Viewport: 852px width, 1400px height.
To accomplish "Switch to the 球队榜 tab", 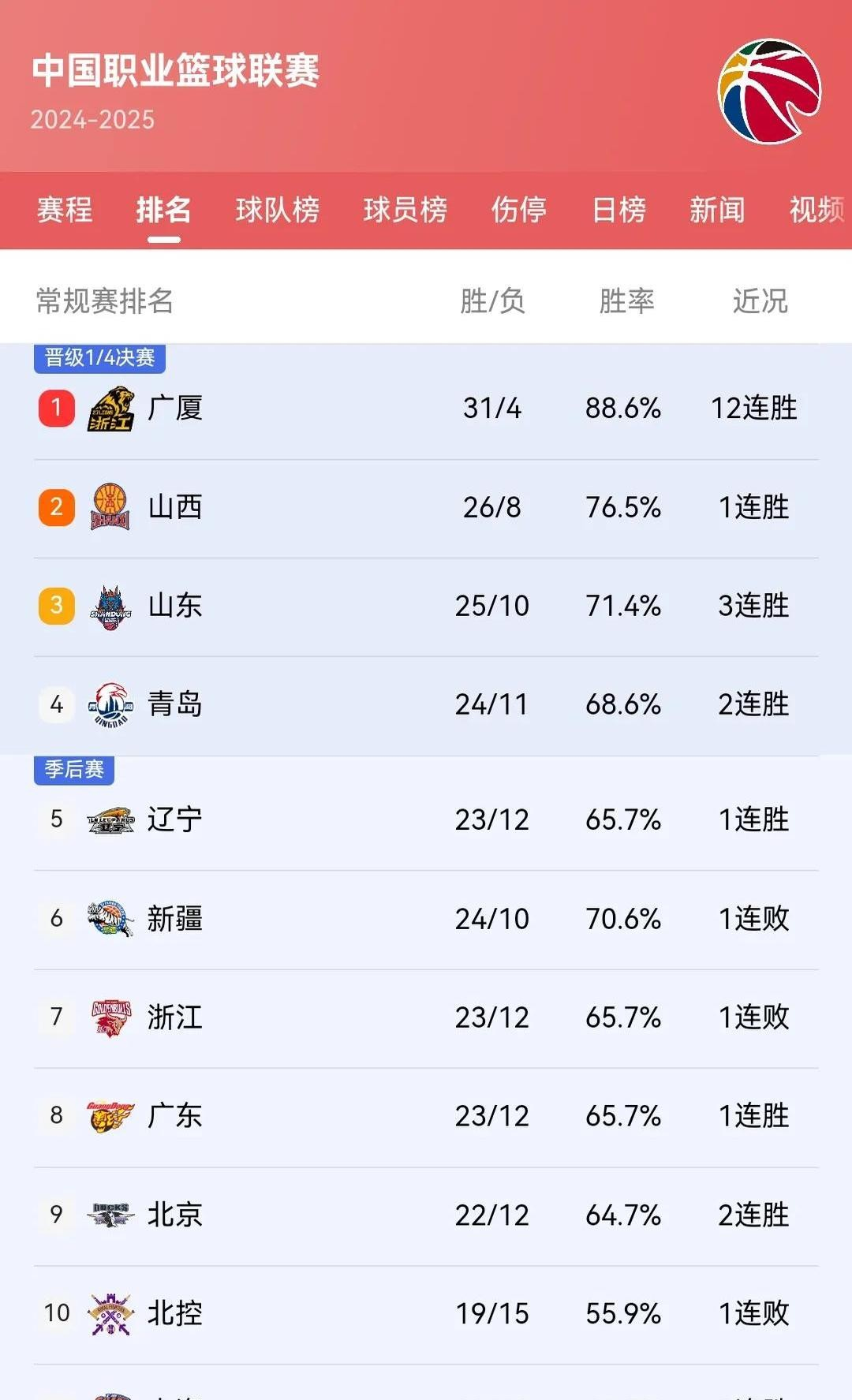I will (x=276, y=211).
